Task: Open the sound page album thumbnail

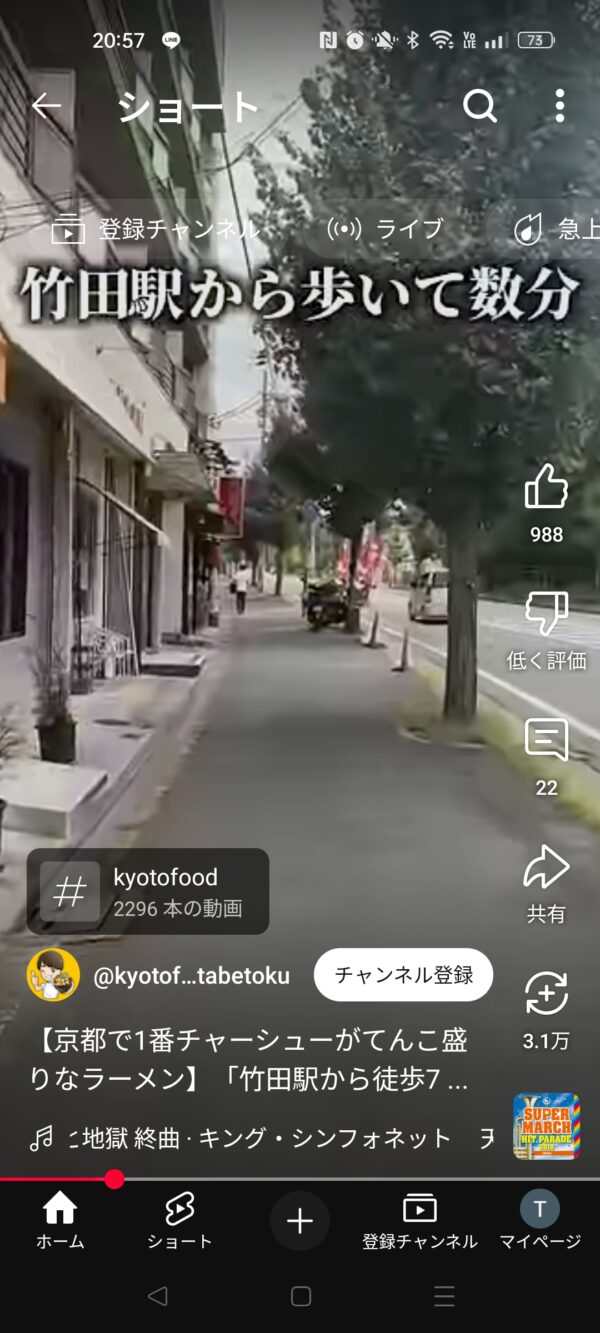Action: pos(547,1126)
